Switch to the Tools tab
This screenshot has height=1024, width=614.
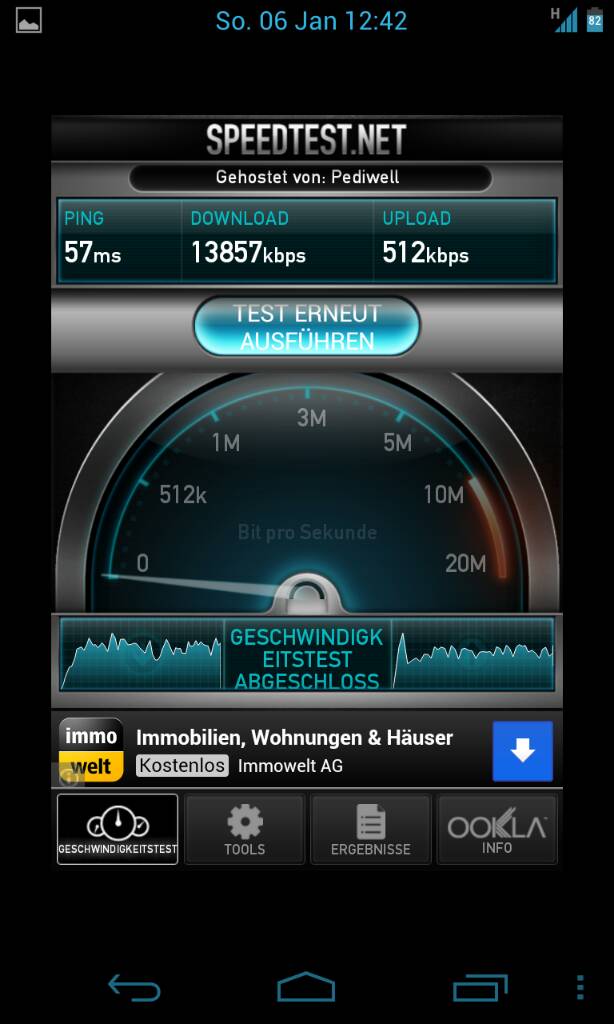245,829
